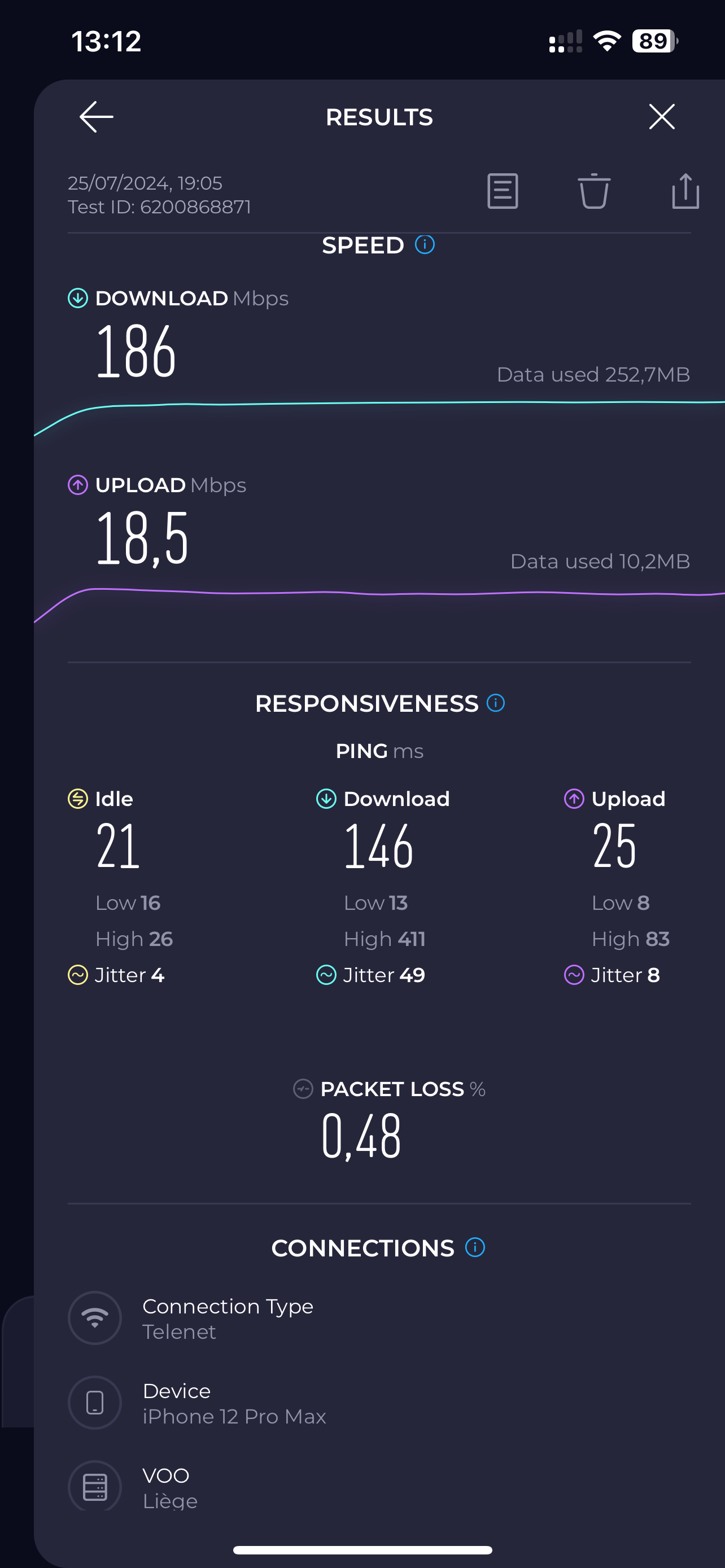Open the notes icon for this test
The height and width of the screenshot is (1568, 725).
point(502,191)
